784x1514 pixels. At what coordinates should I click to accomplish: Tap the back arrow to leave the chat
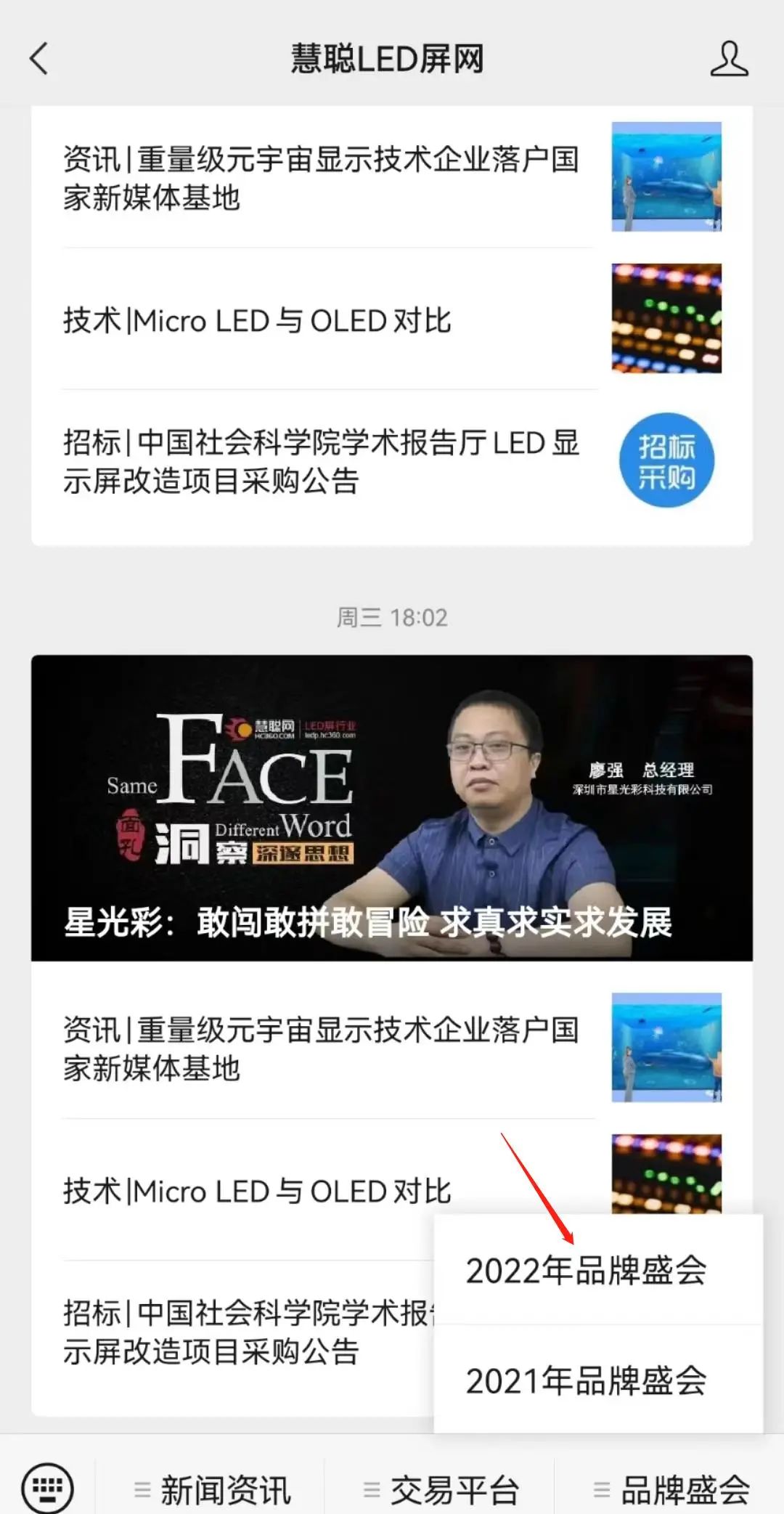[x=38, y=58]
